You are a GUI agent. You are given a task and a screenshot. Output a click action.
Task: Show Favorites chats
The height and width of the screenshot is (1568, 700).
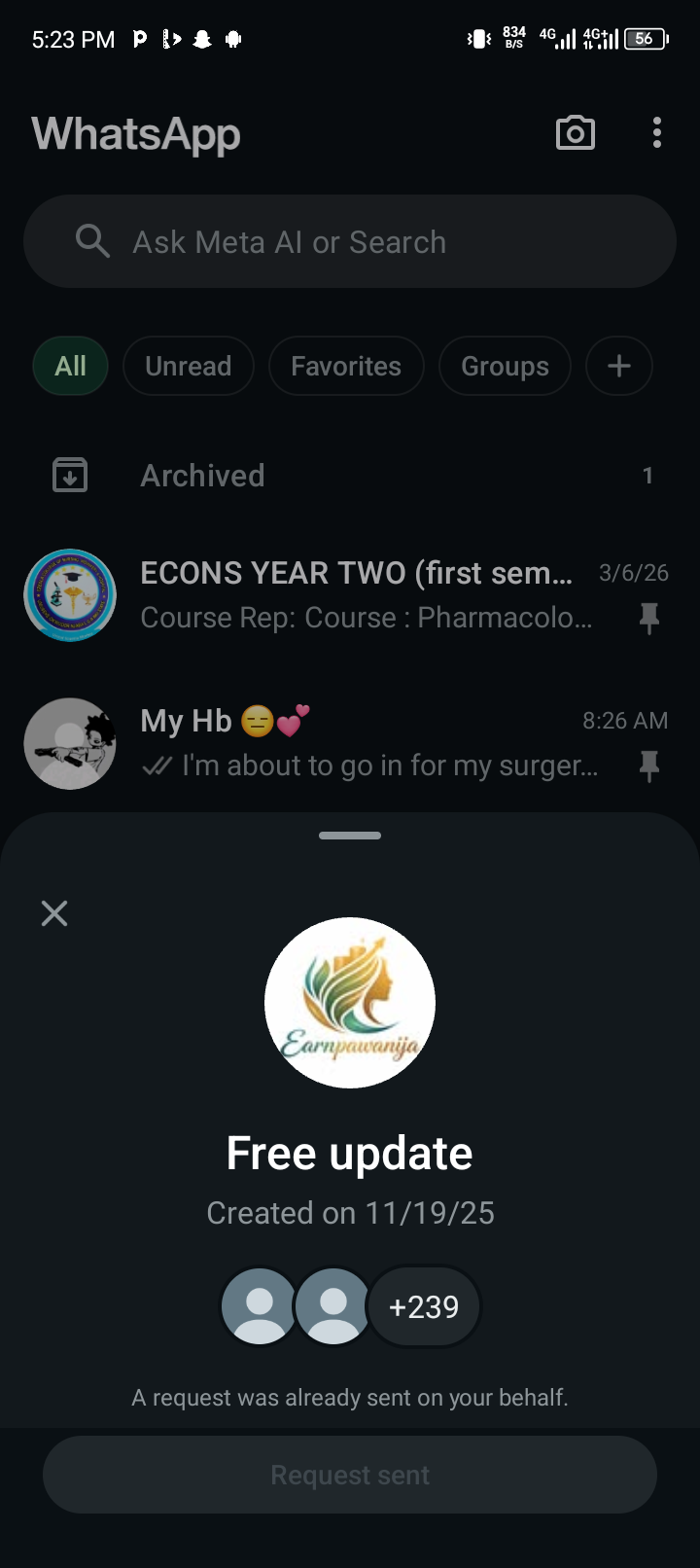coord(346,366)
